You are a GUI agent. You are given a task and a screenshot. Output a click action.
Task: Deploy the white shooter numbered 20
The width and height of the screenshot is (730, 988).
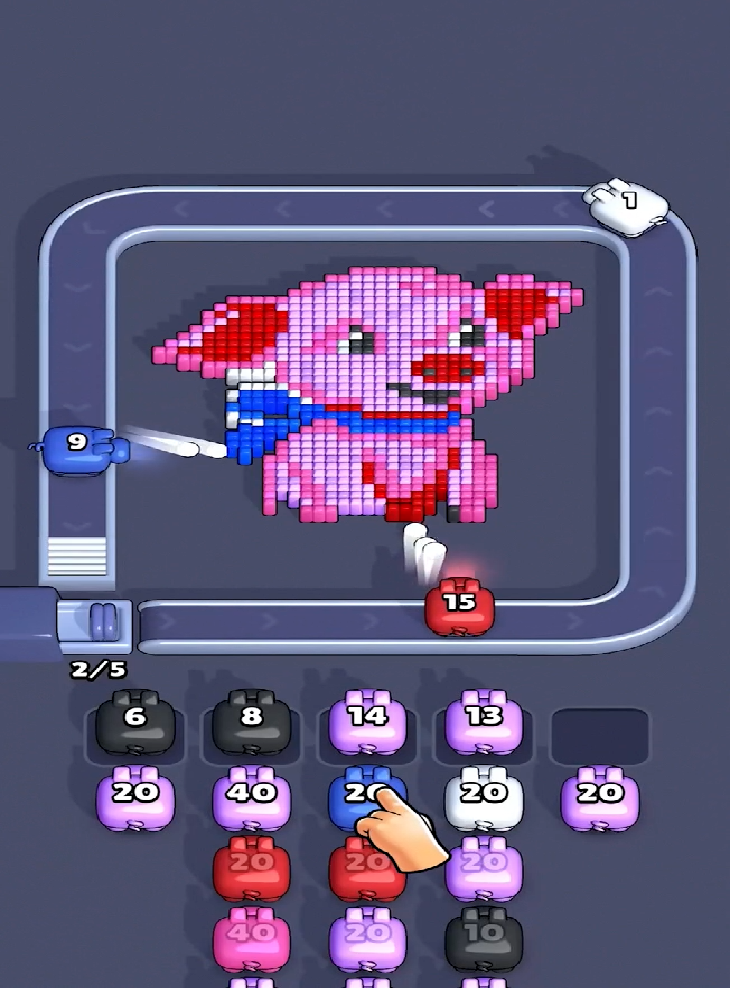pos(484,798)
